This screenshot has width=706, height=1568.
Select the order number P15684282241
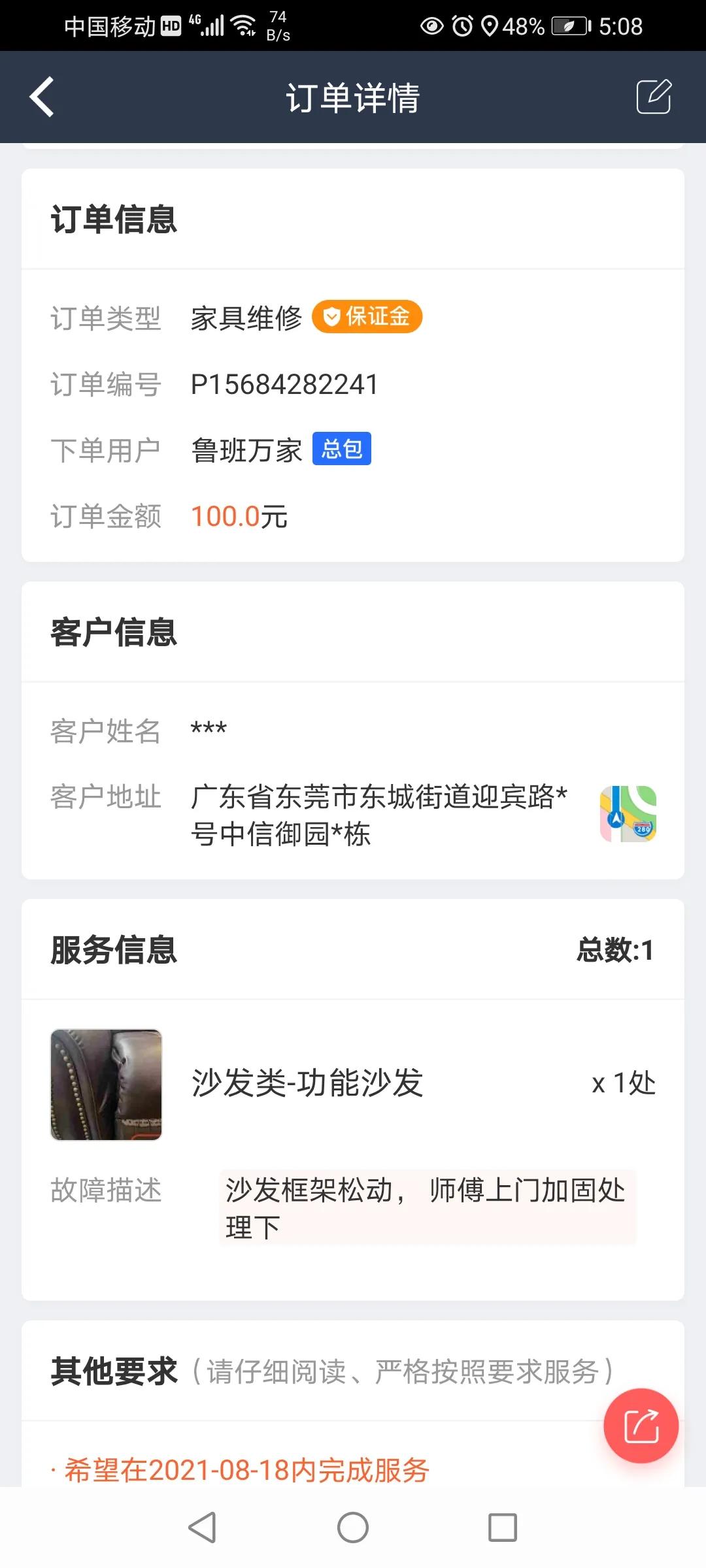[284, 384]
